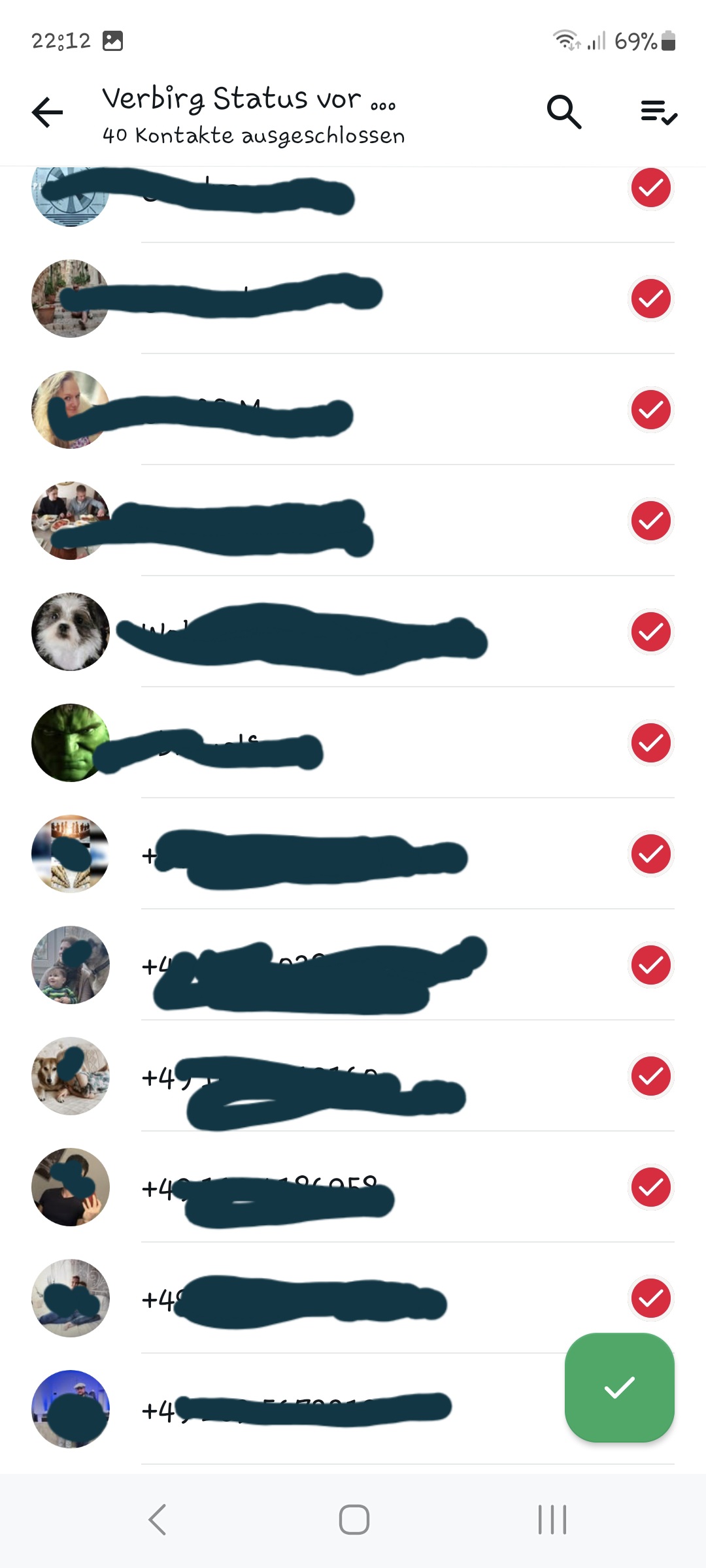Open recent apps from navigation bar
The image size is (706, 1568).
coord(552,1520)
